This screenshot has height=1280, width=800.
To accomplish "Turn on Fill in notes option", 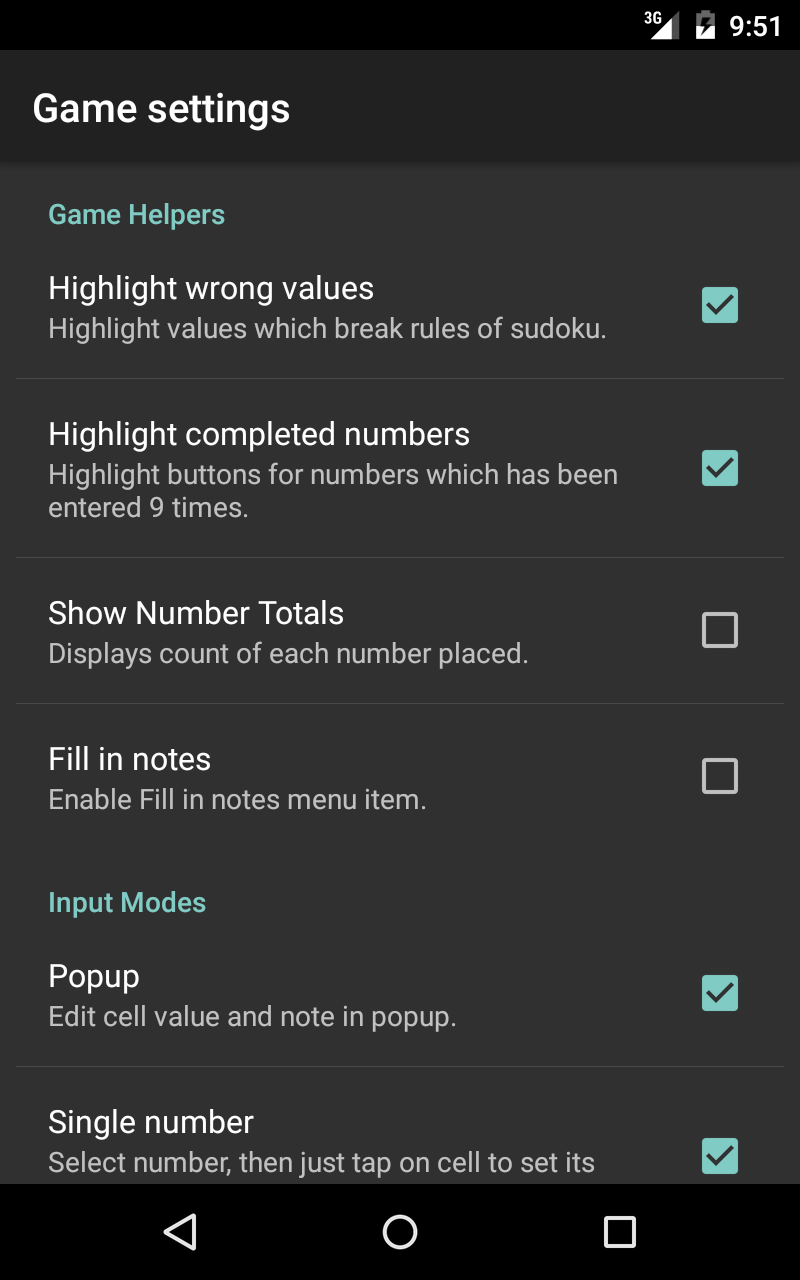I will [x=719, y=776].
